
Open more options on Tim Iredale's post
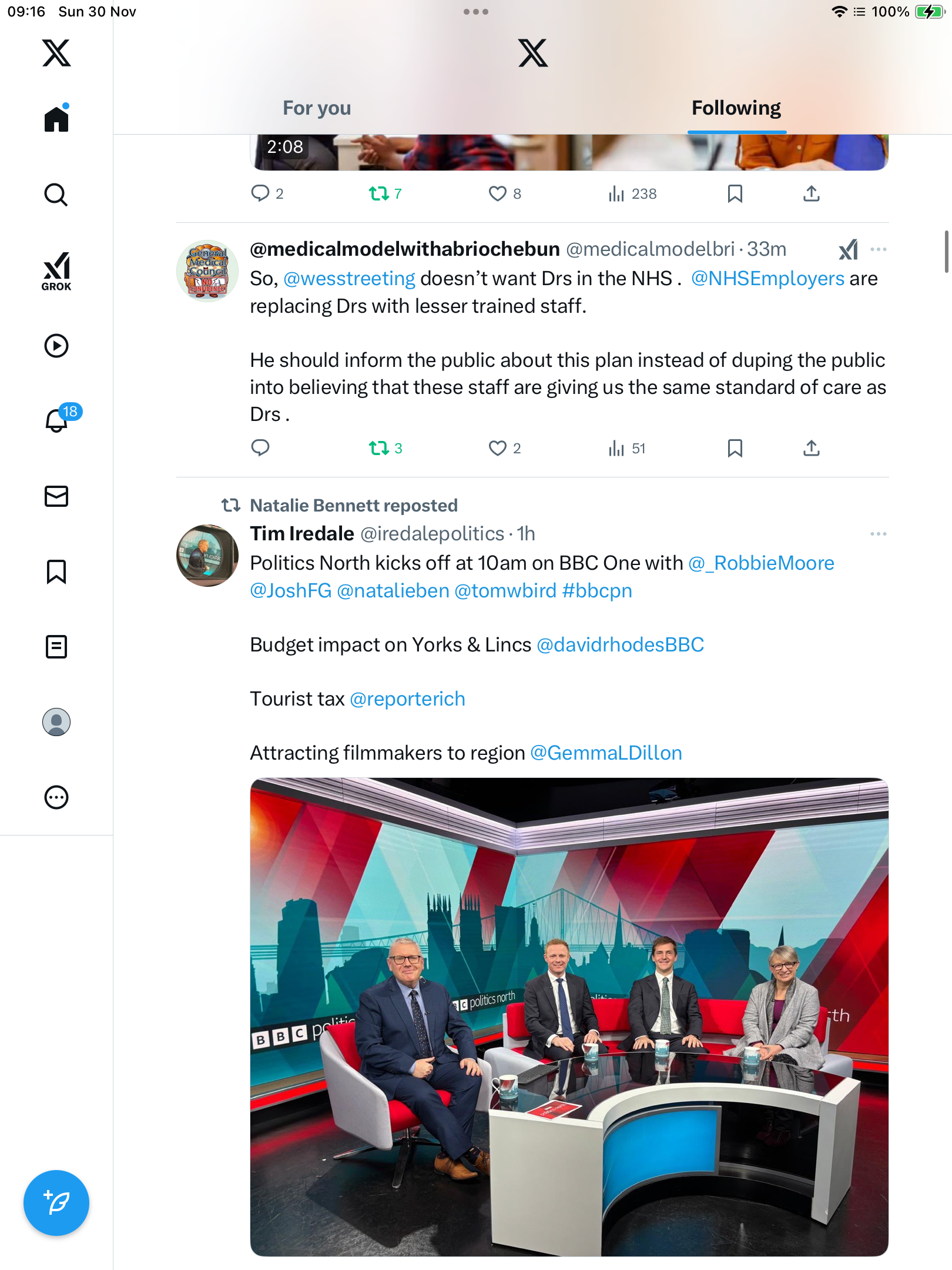tap(878, 534)
